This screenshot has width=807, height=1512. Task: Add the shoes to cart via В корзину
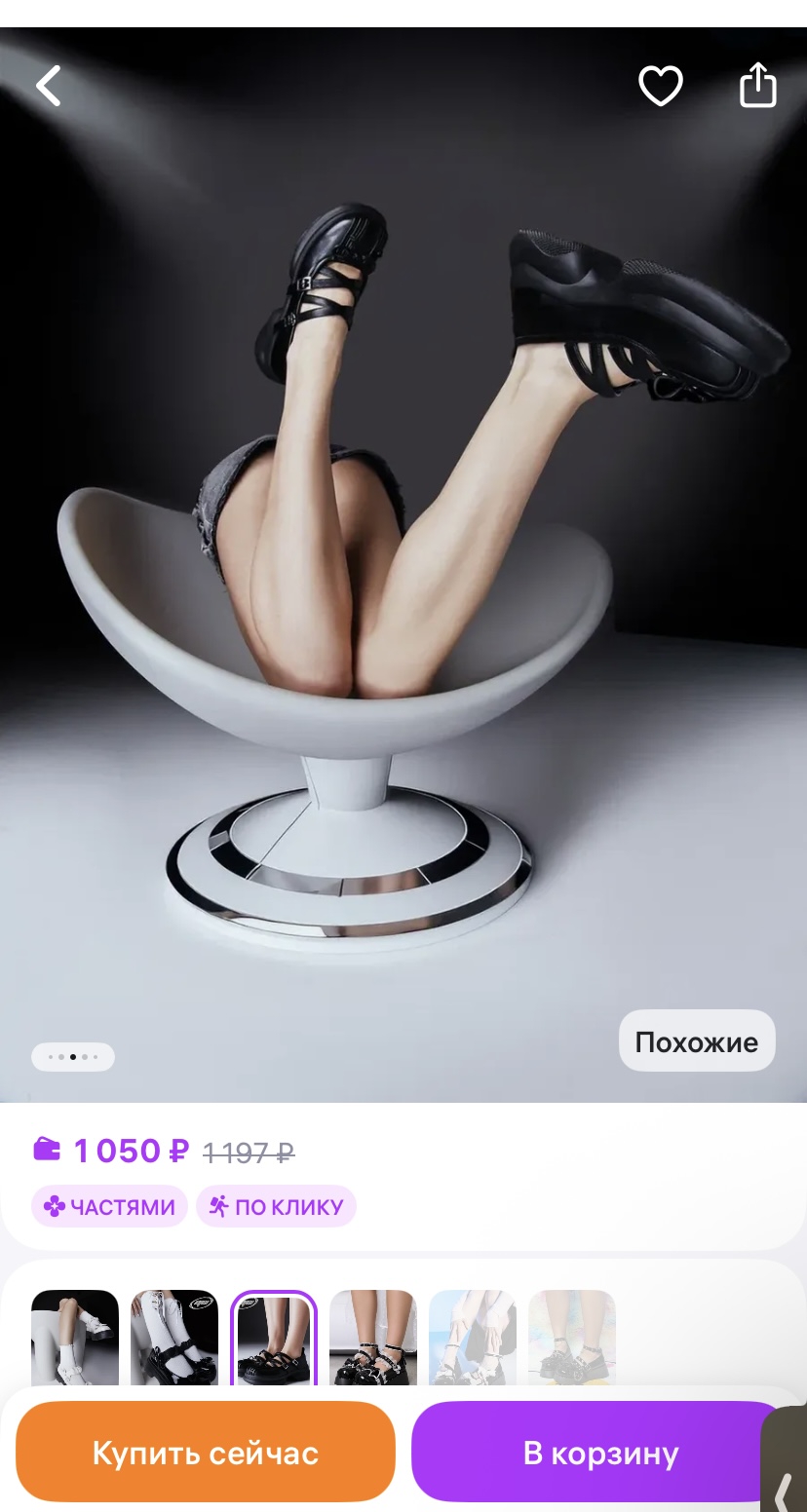(599, 1453)
